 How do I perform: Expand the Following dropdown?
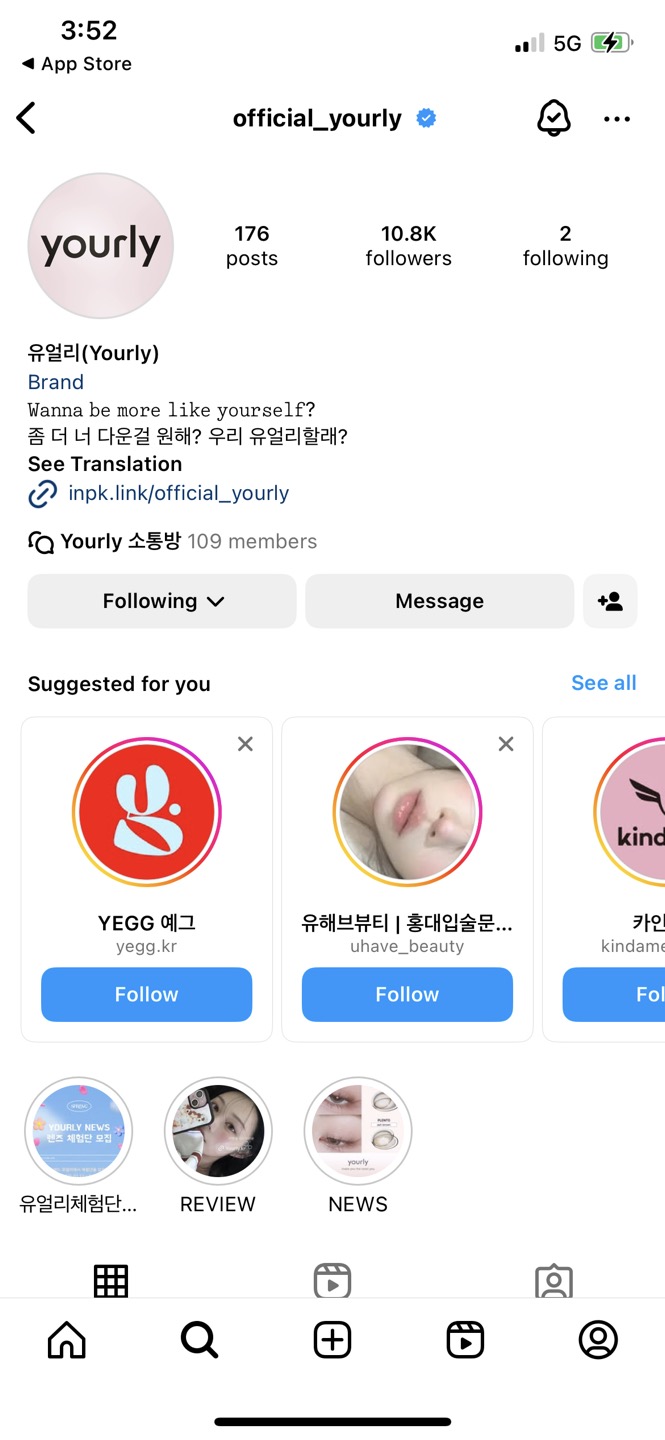click(162, 601)
